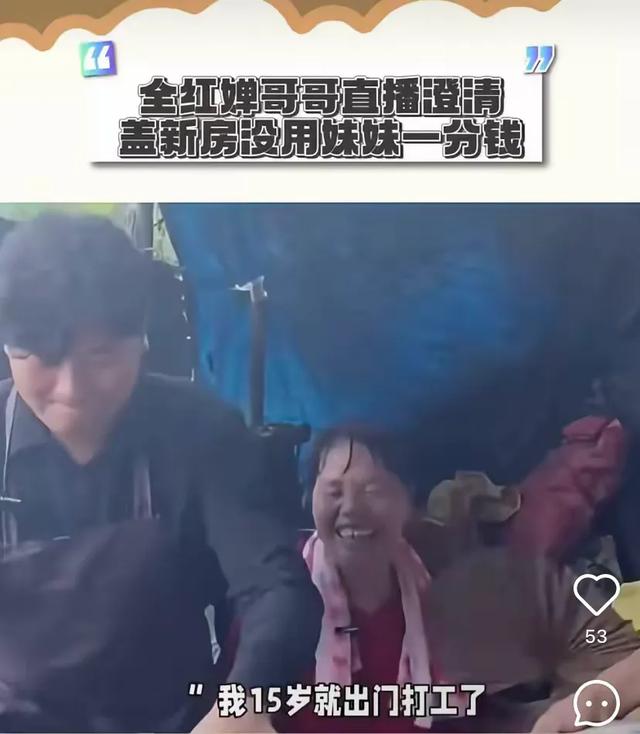This screenshot has height=734, width=640.
Task: Open the comments bubble icon
Action: pyautogui.click(x=596, y=703)
